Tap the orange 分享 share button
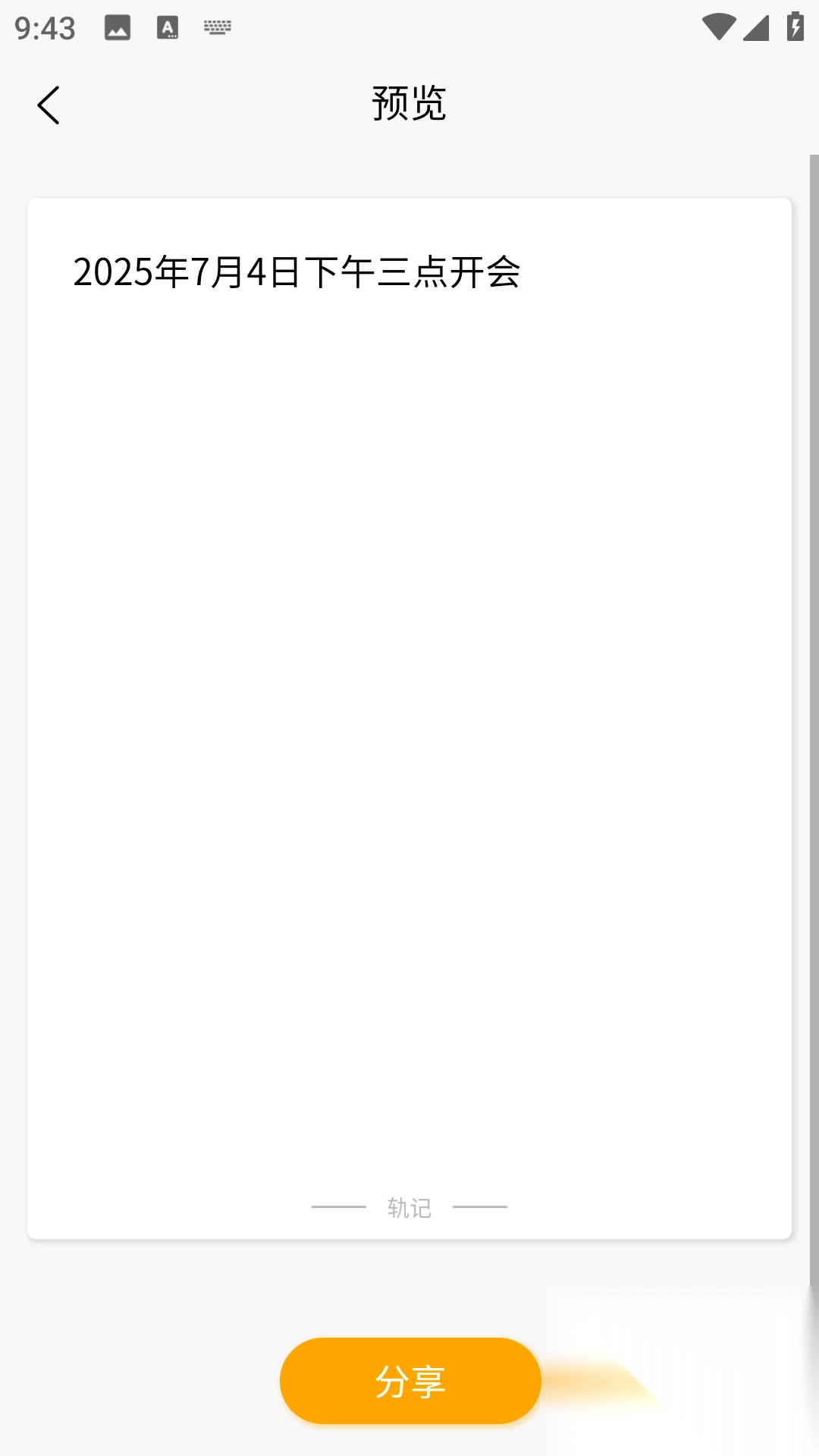The height and width of the screenshot is (1456, 819). click(x=410, y=1381)
